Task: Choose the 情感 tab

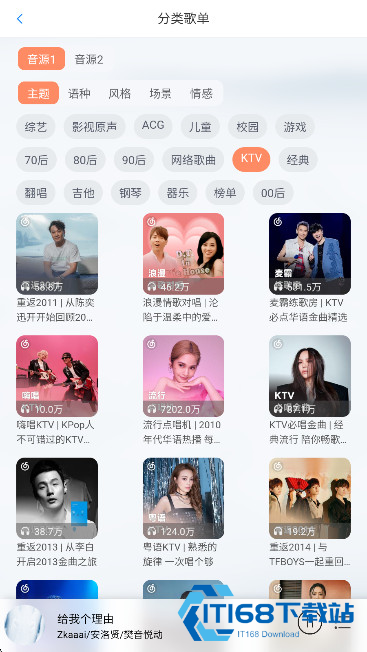Action: pos(201,93)
